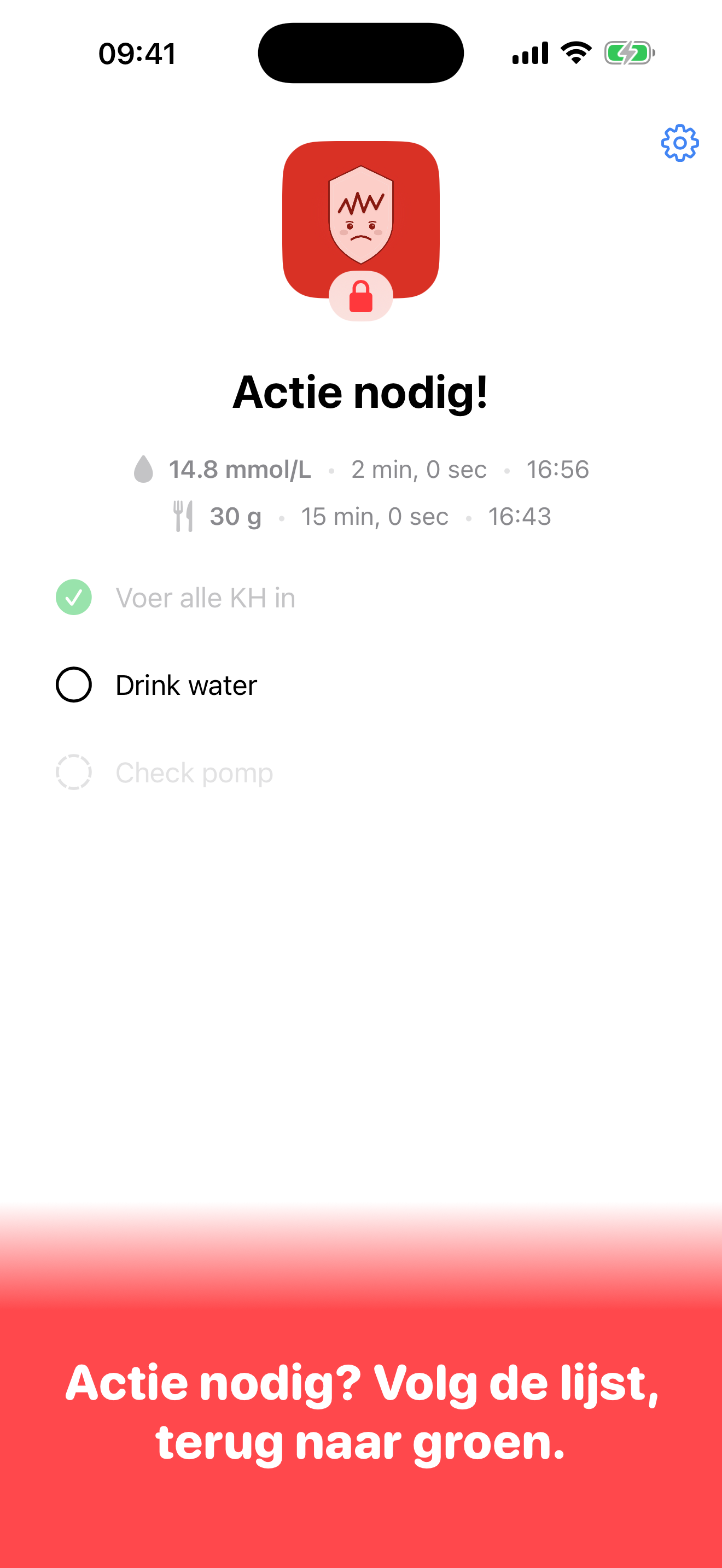The image size is (722, 1568).
Task: Select the Check pomp list entry
Action: tap(194, 772)
